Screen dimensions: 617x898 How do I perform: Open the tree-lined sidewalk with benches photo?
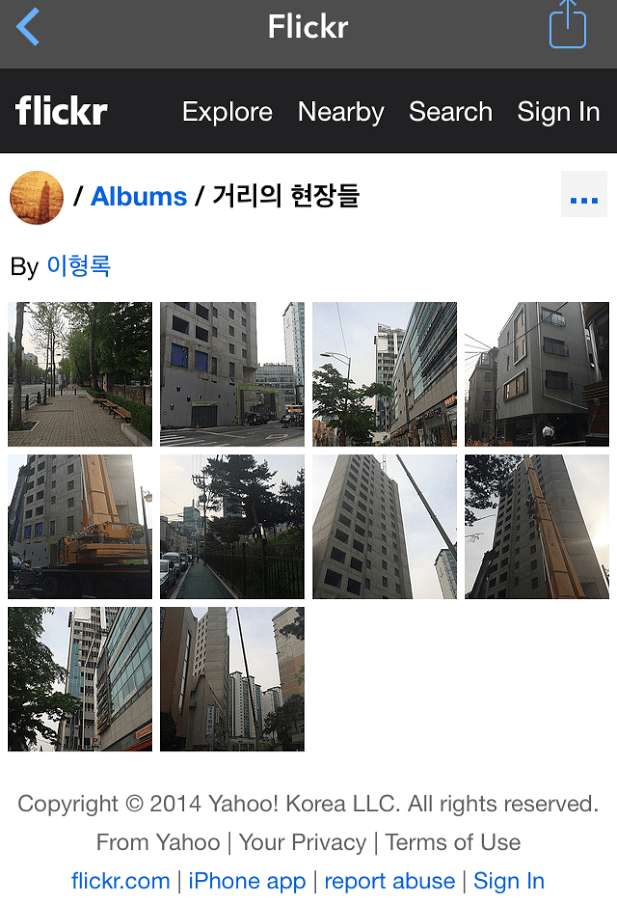click(80, 374)
